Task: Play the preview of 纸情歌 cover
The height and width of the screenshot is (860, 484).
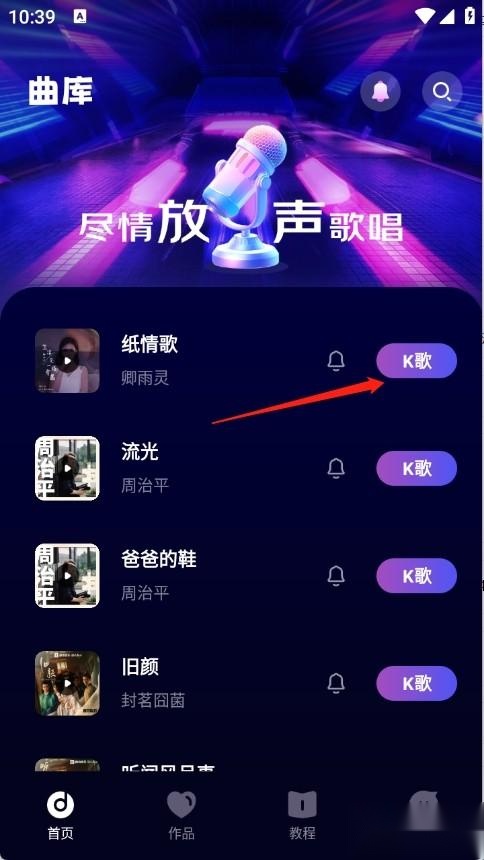Action: (x=67, y=361)
